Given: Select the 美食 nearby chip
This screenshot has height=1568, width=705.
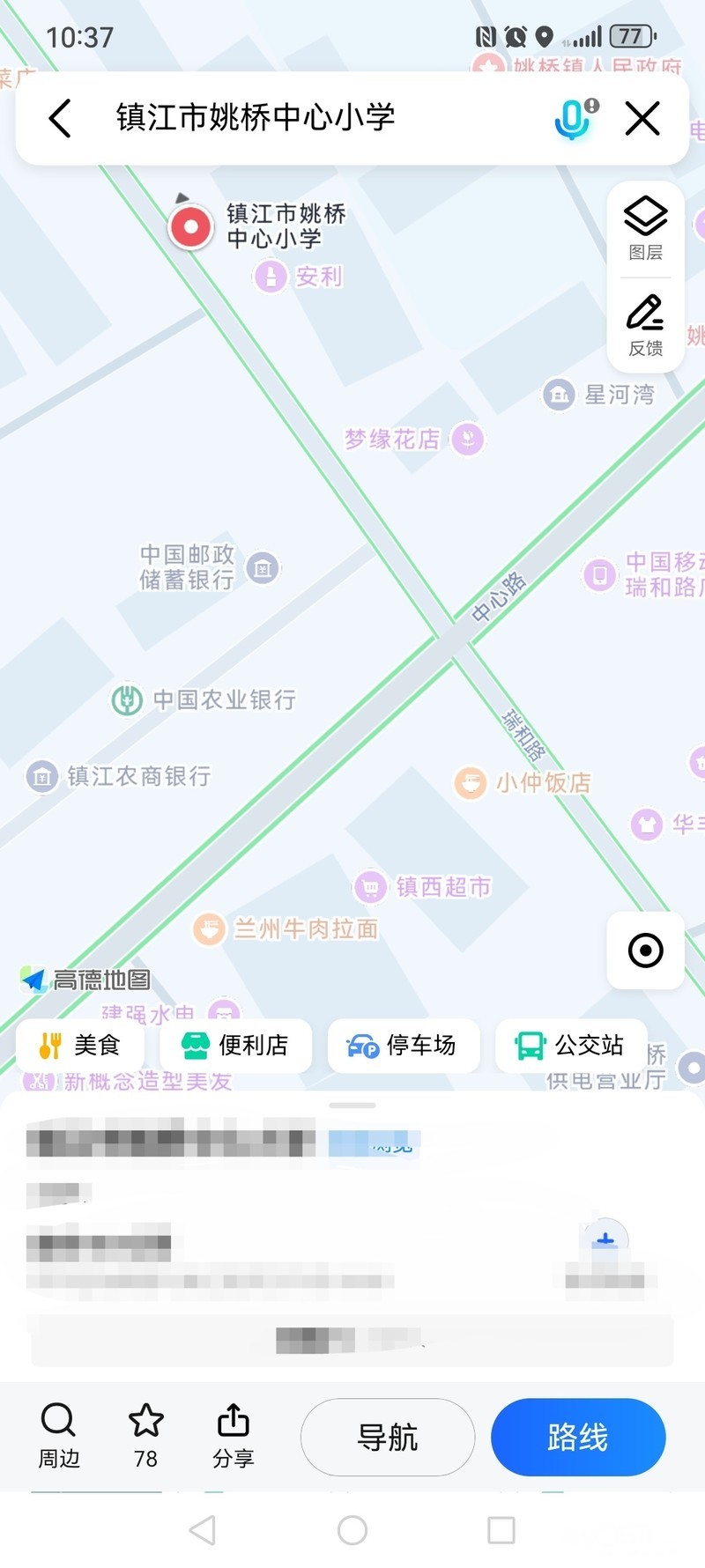Looking at the screenshot, I should coord(80,1046).
